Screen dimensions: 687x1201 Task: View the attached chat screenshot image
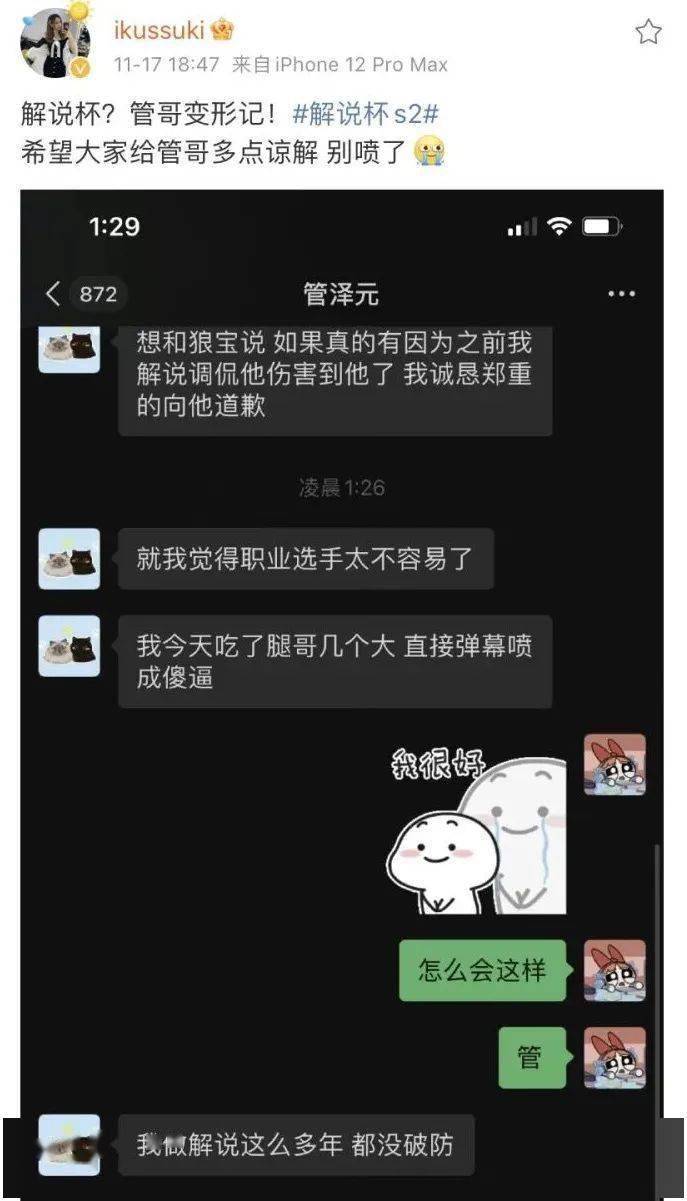[342, 690]
